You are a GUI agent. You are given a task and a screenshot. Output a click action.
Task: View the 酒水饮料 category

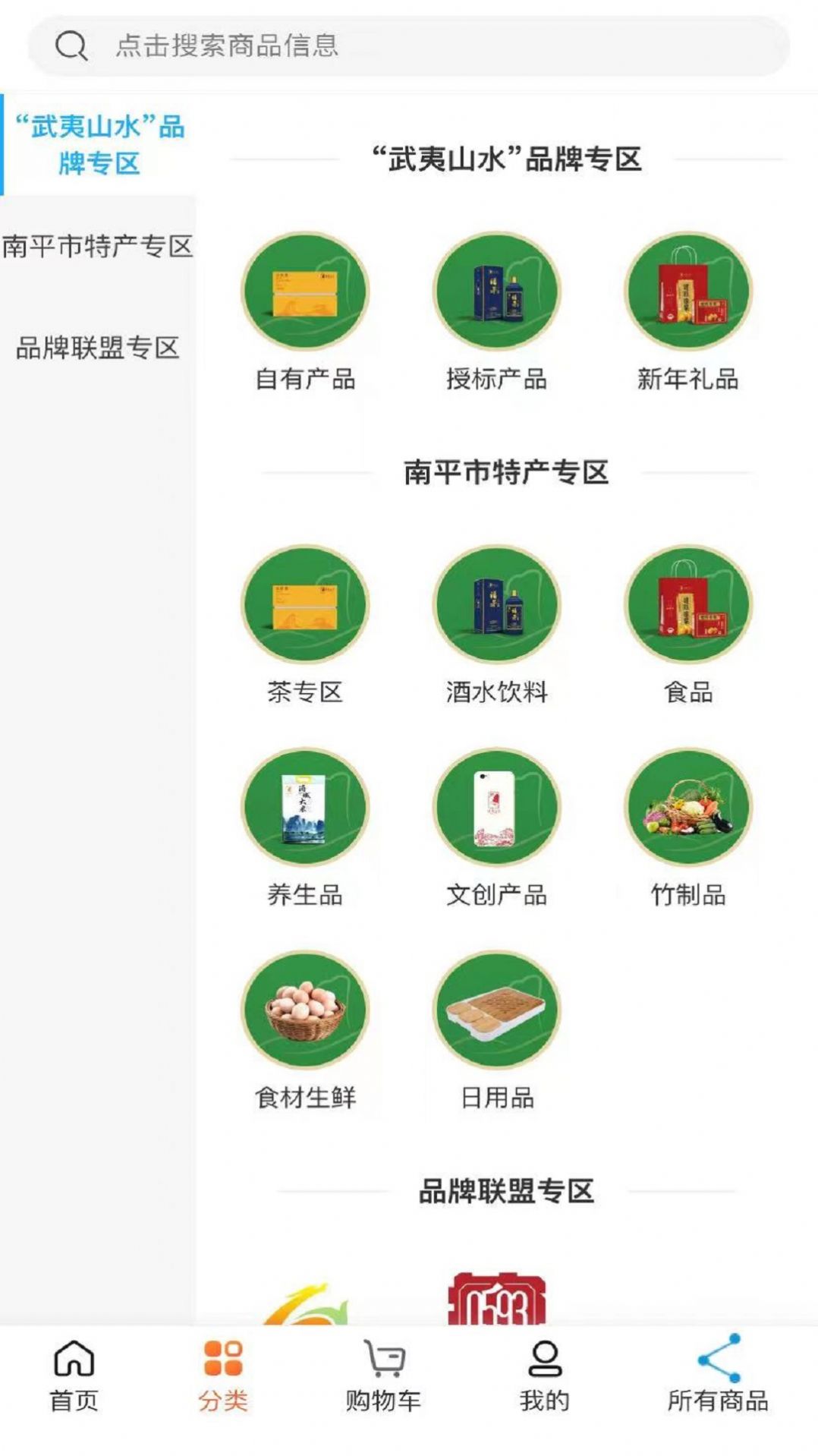[496, 605]
